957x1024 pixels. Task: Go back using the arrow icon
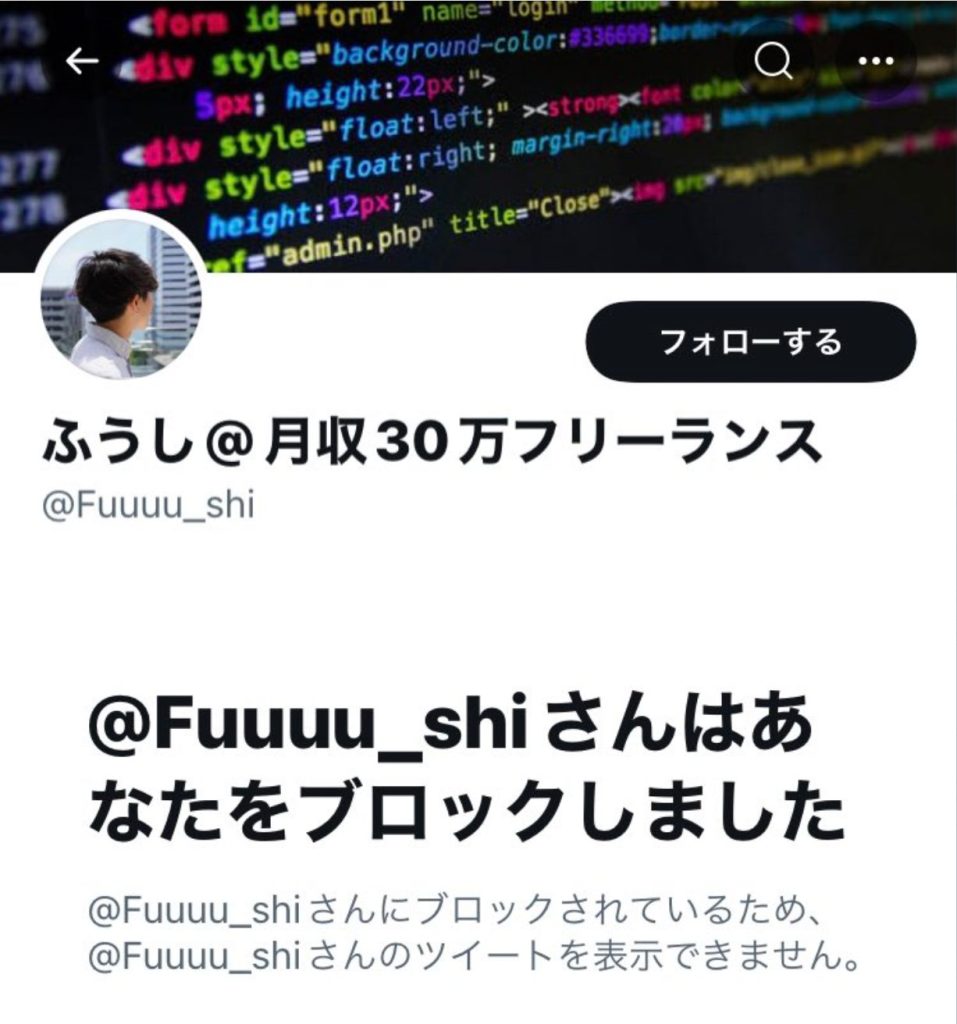tap(81, 61)
